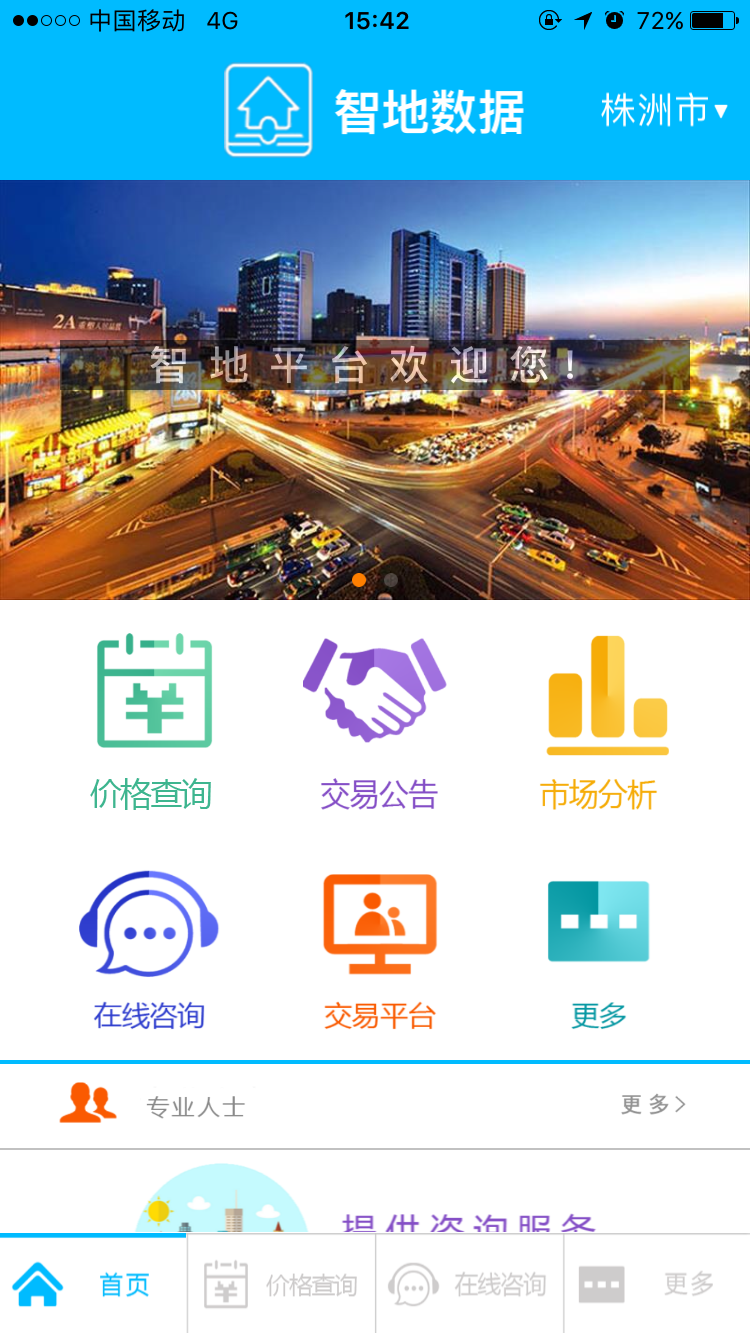Select the second banner page indicator dot
Viewport: 750px width, 1334px height.
391,579
